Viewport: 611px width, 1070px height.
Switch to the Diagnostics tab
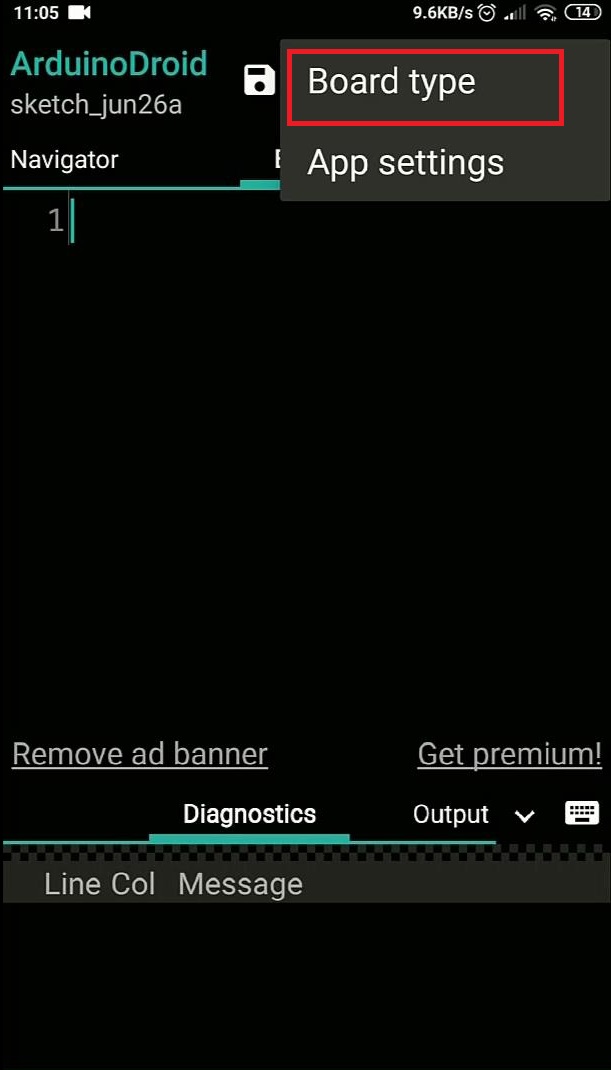(x=249, y=814)
